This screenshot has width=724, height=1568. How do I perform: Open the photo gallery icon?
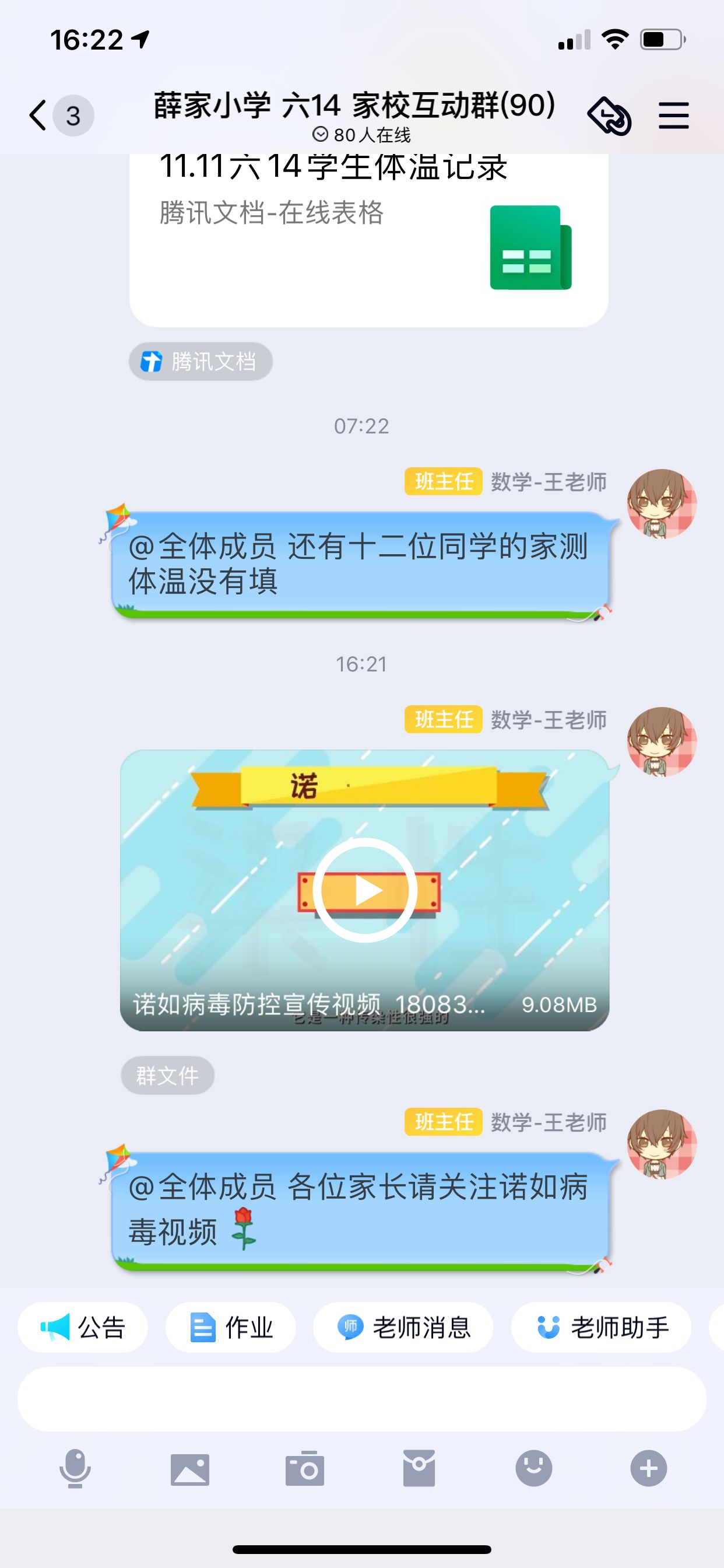tap(190, 1469)
